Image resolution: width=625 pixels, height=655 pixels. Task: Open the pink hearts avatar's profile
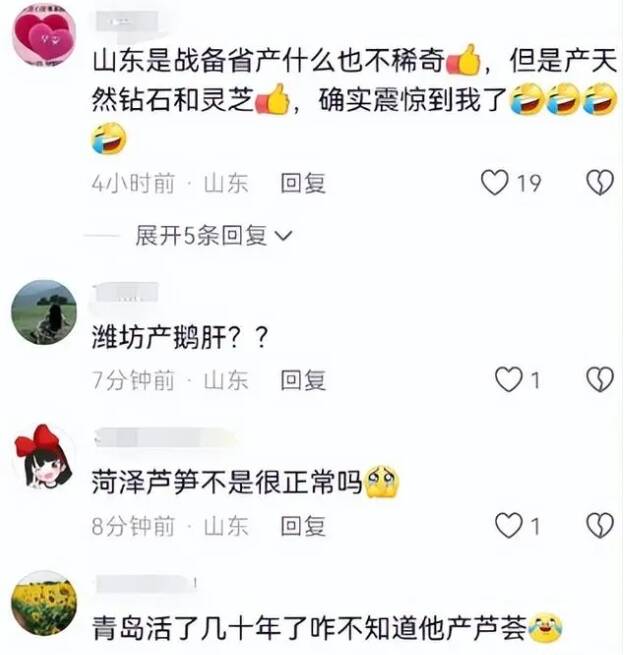click(x=43, y=36)
